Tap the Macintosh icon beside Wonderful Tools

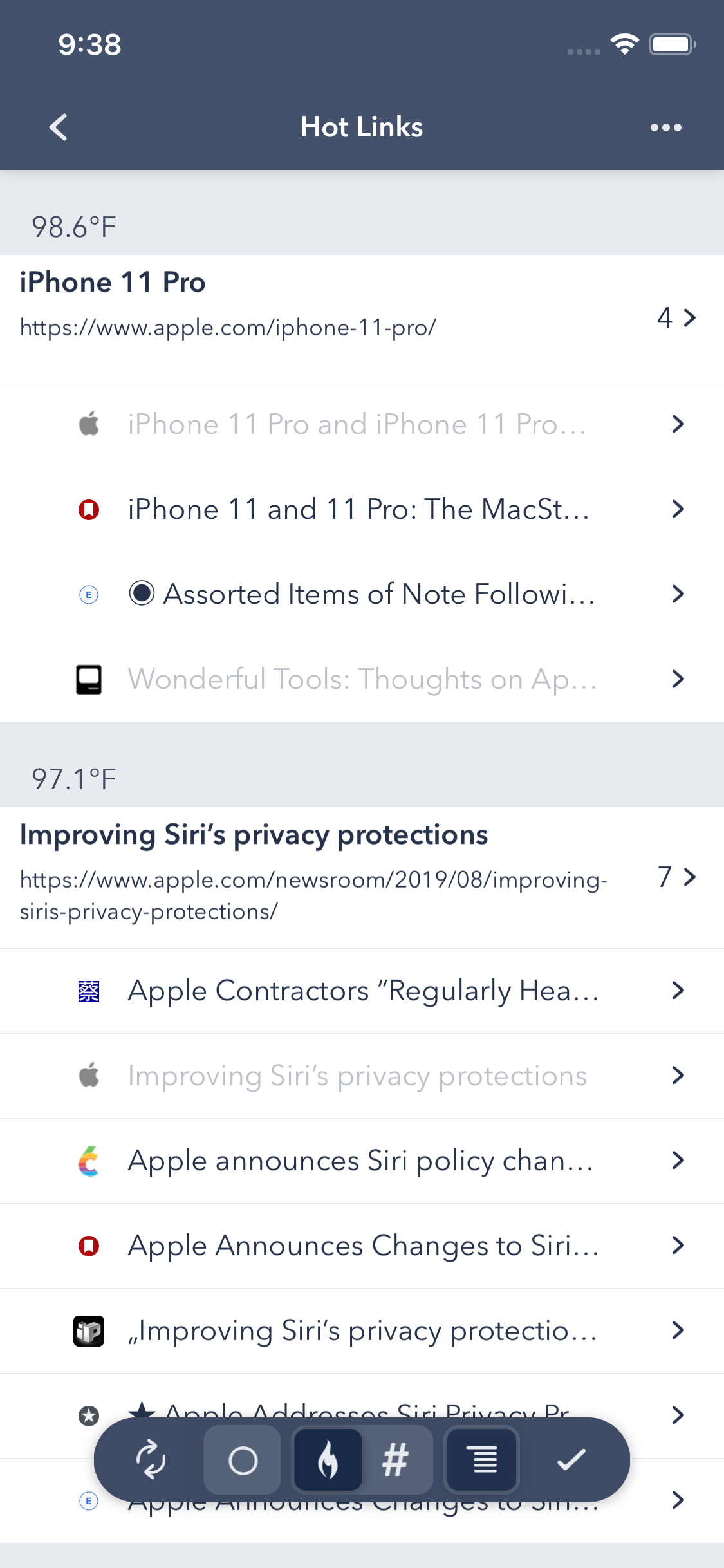pos(89,678)
